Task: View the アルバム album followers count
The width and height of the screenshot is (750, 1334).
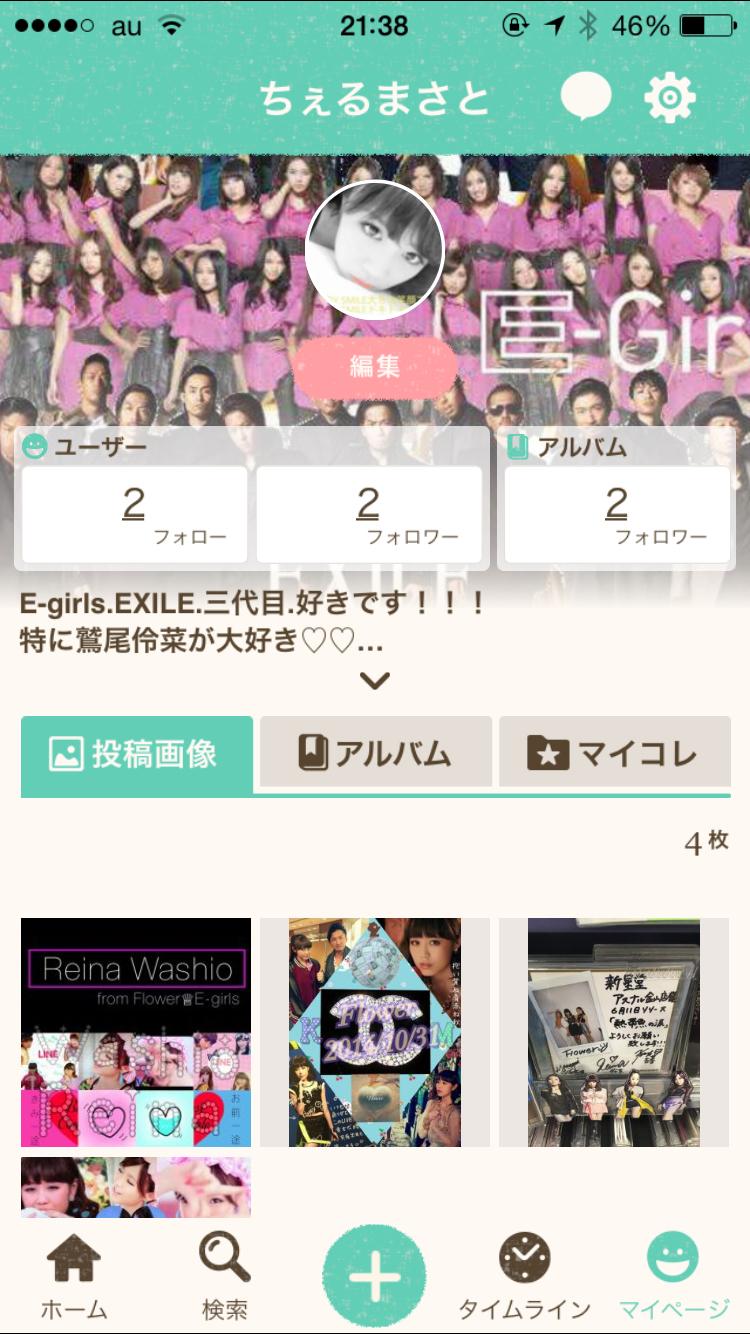Action: (617, 514)
